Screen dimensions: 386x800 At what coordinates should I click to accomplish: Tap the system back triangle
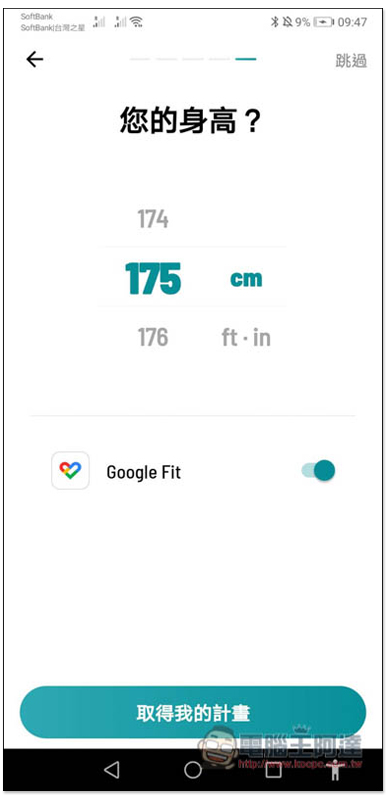tap(112, 769)
